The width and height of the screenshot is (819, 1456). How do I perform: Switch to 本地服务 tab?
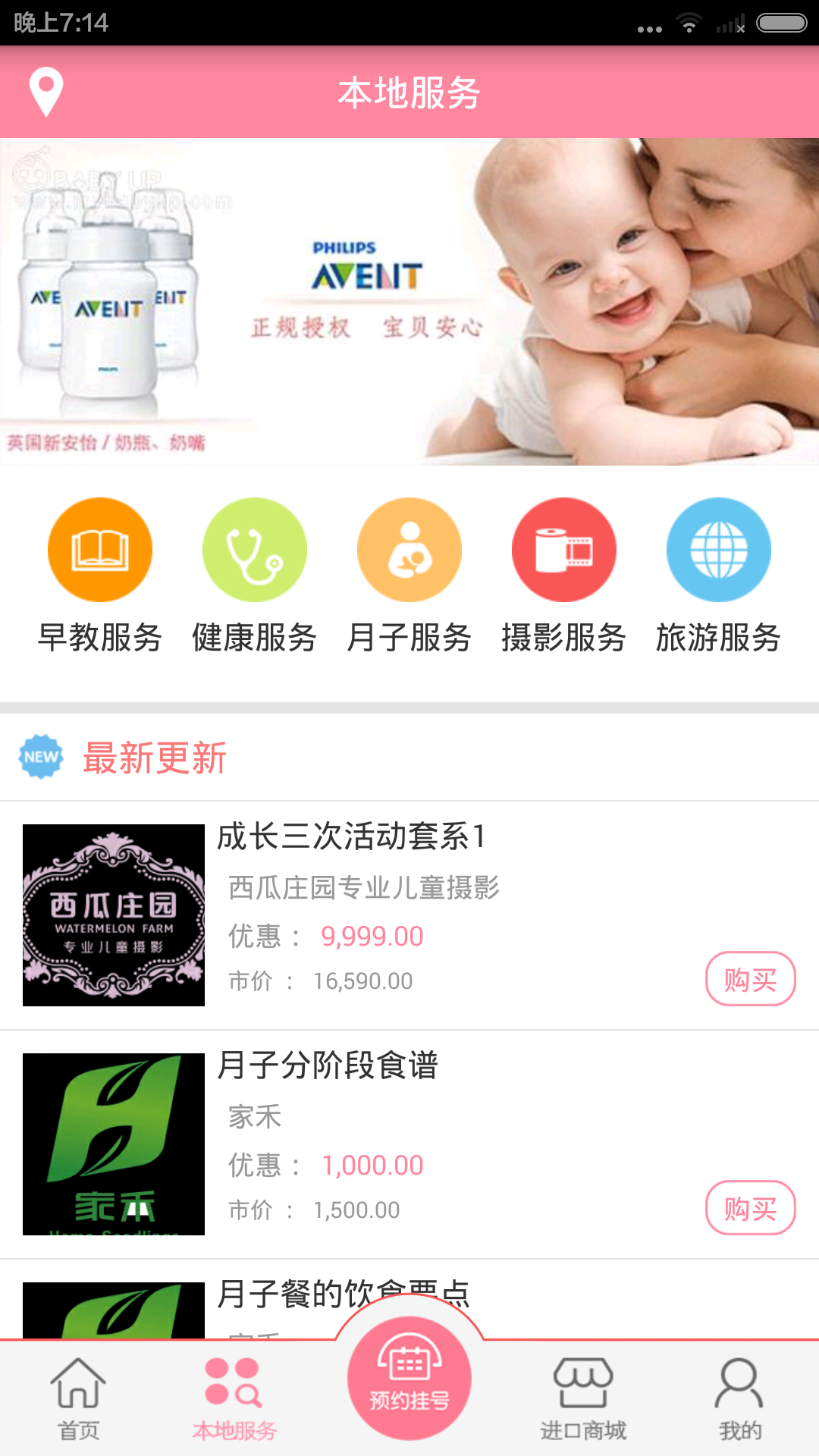[234, 1399]
